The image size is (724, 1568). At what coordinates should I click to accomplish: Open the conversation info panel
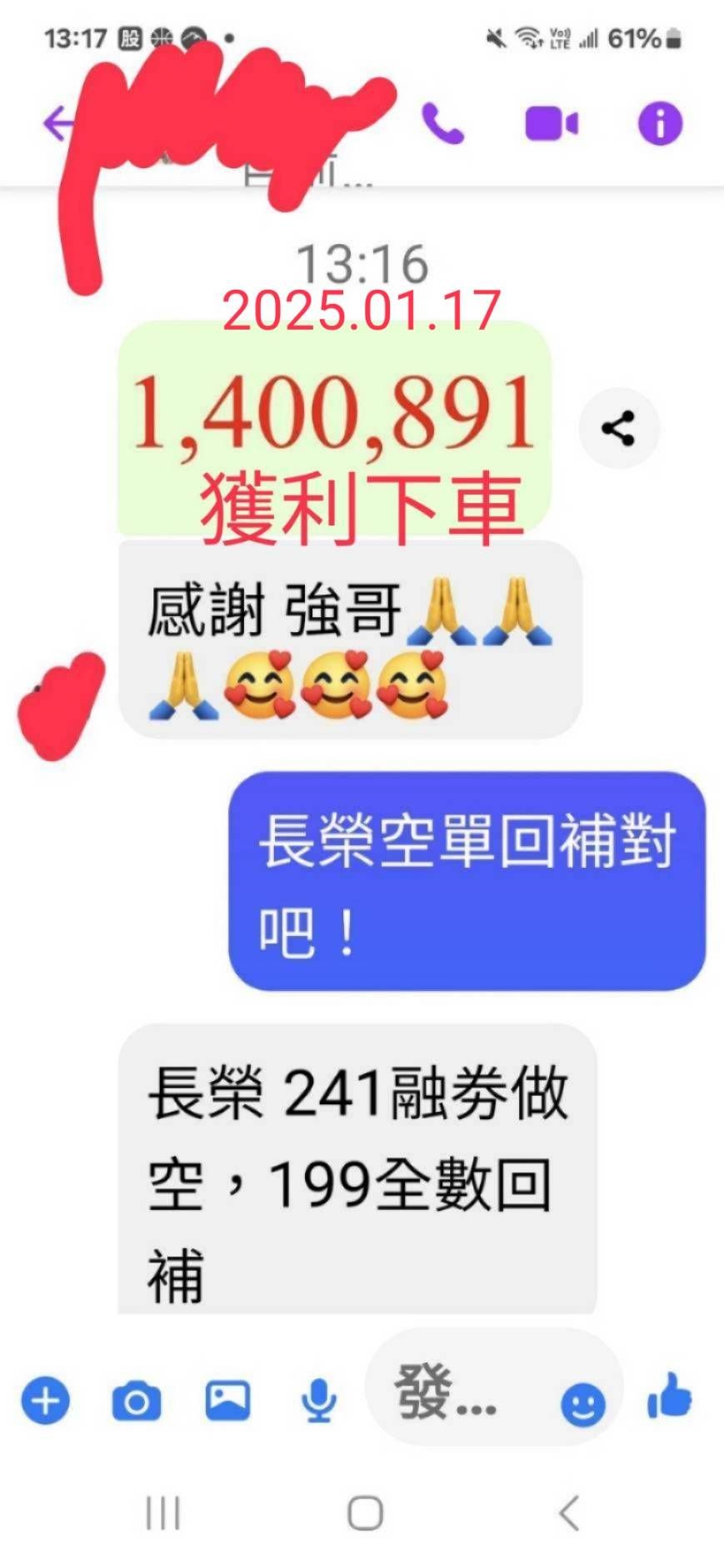(x=659, y=125)
